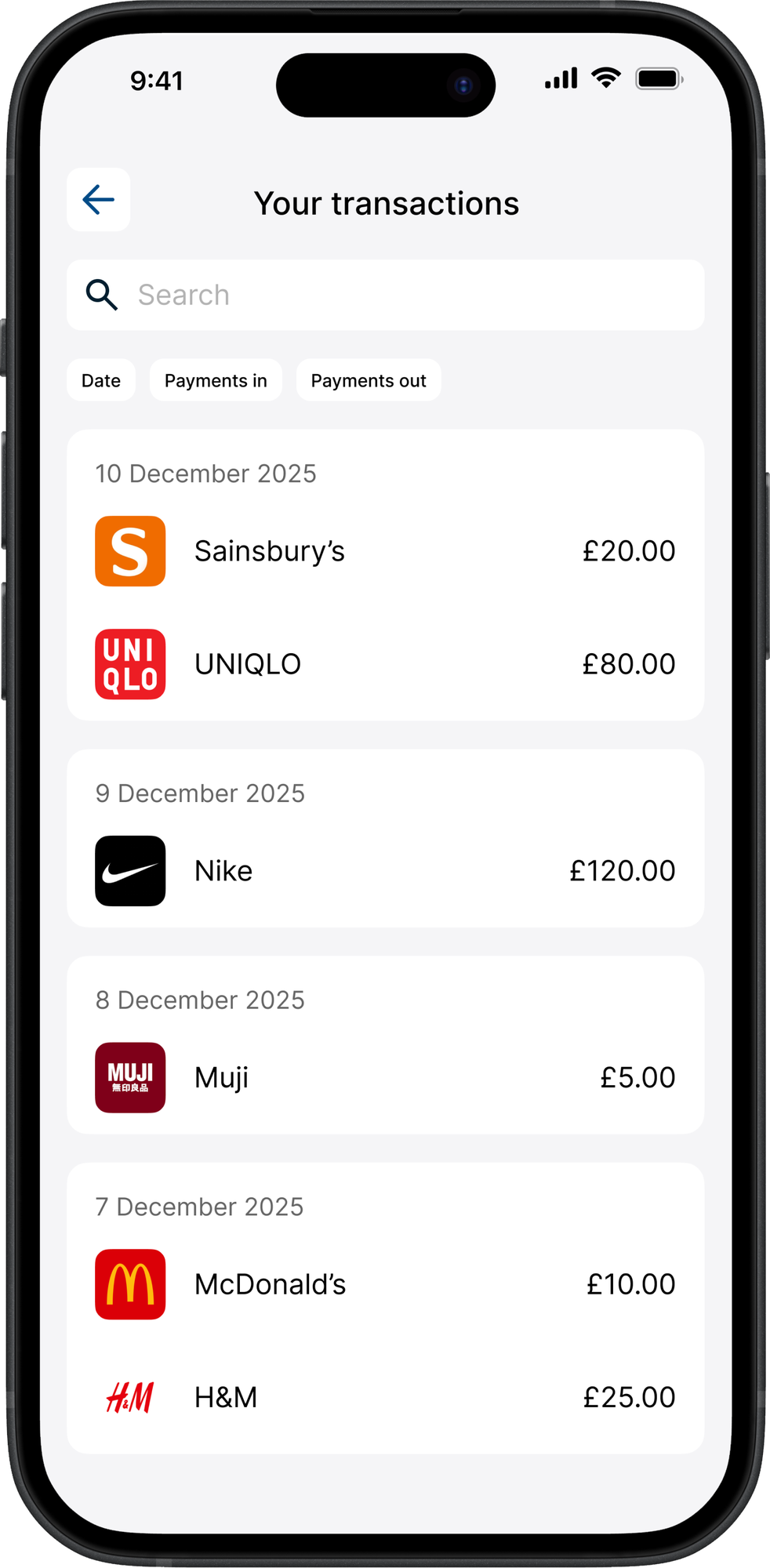Viewport: 770px width, 1568px height.
Task: Select the Payments in filter
Action: [x=216, y=380]
